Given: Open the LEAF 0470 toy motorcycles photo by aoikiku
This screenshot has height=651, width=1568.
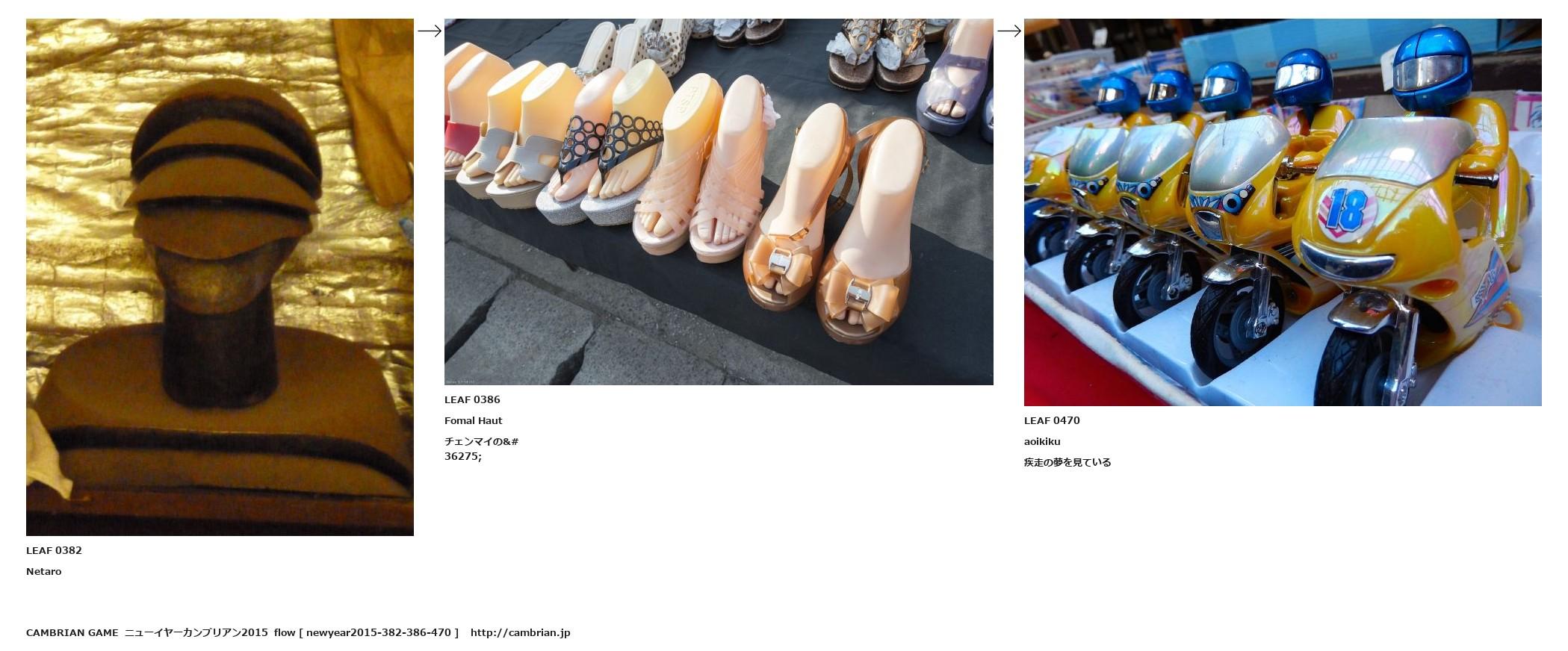Looking at the screenshot, I should click(1282, 212).
